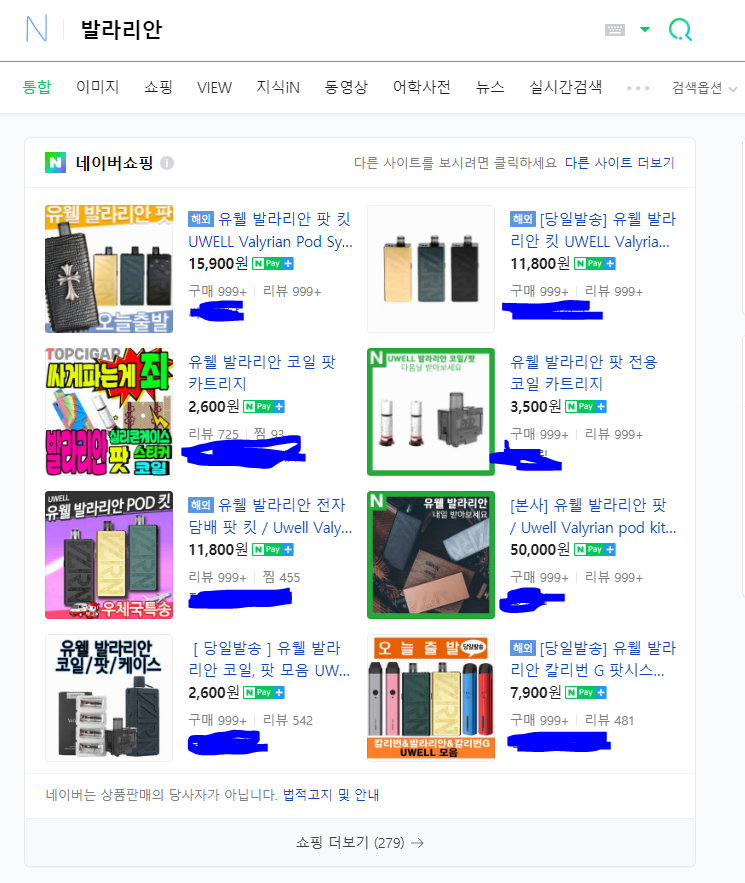Open 법적고지 및 안내 link

point(331,795)
